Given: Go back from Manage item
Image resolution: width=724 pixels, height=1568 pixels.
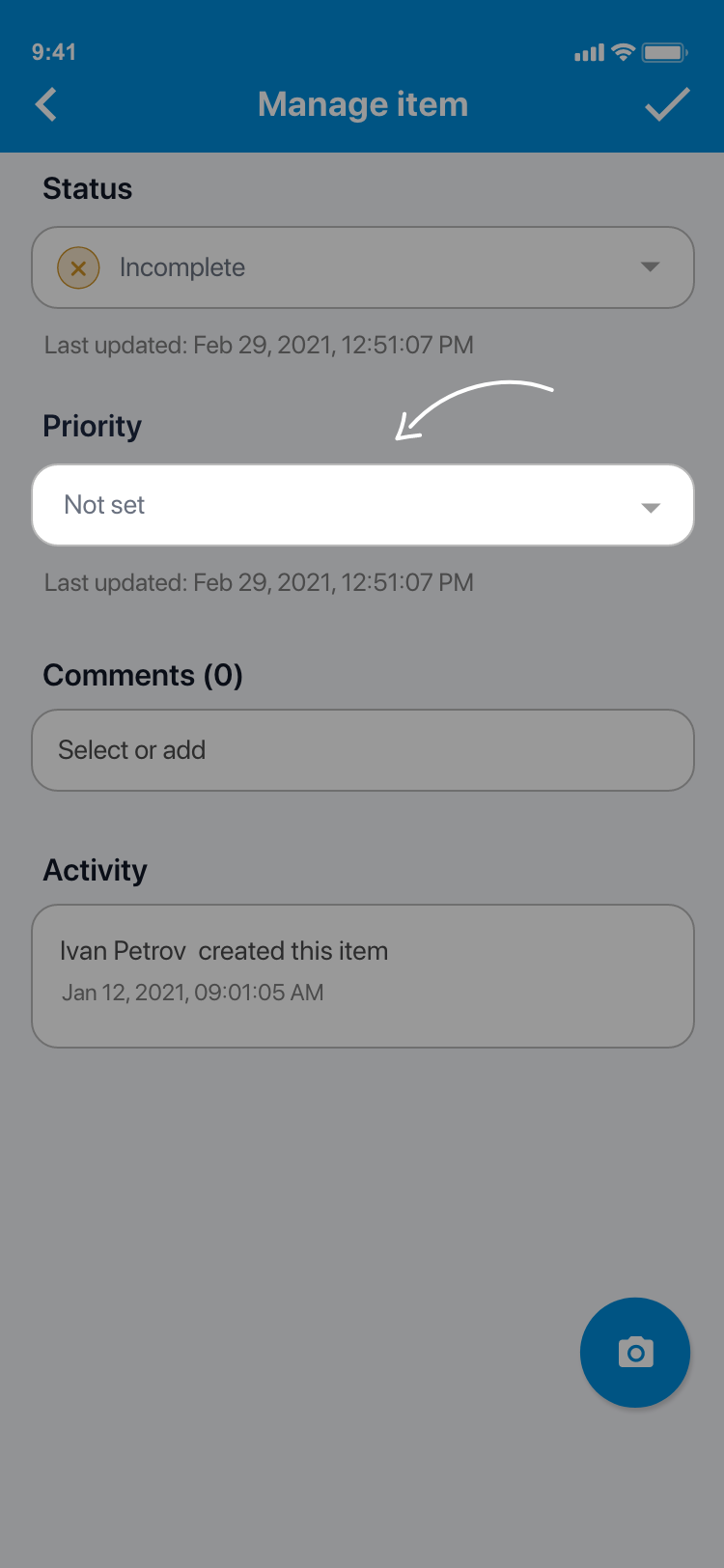Looking at the screenshot, I should tap(46, 104).
